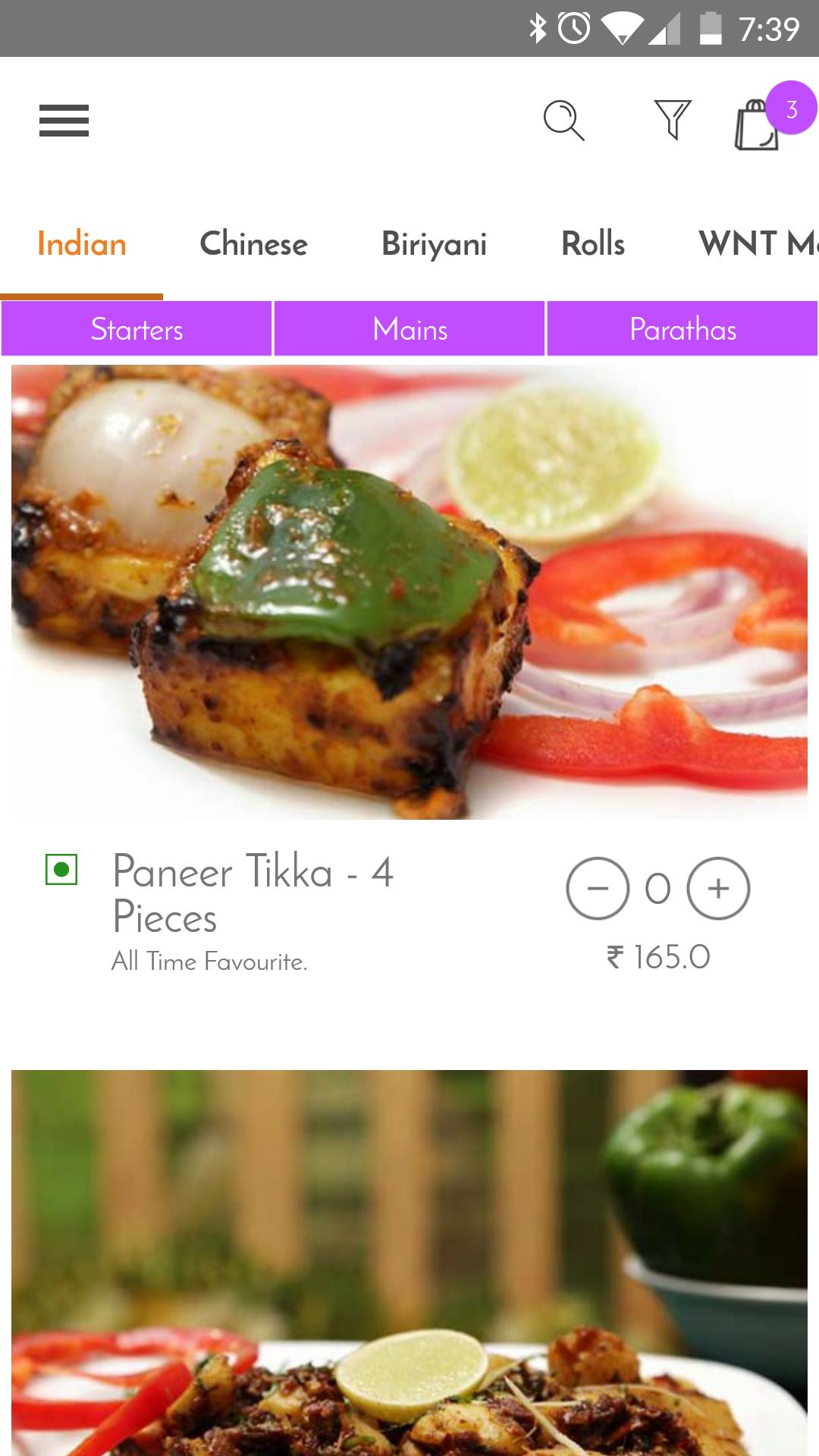Screen dimensions: 819x1456
Task: Switch to the Biriyani tab
Action: coord(434,244)
